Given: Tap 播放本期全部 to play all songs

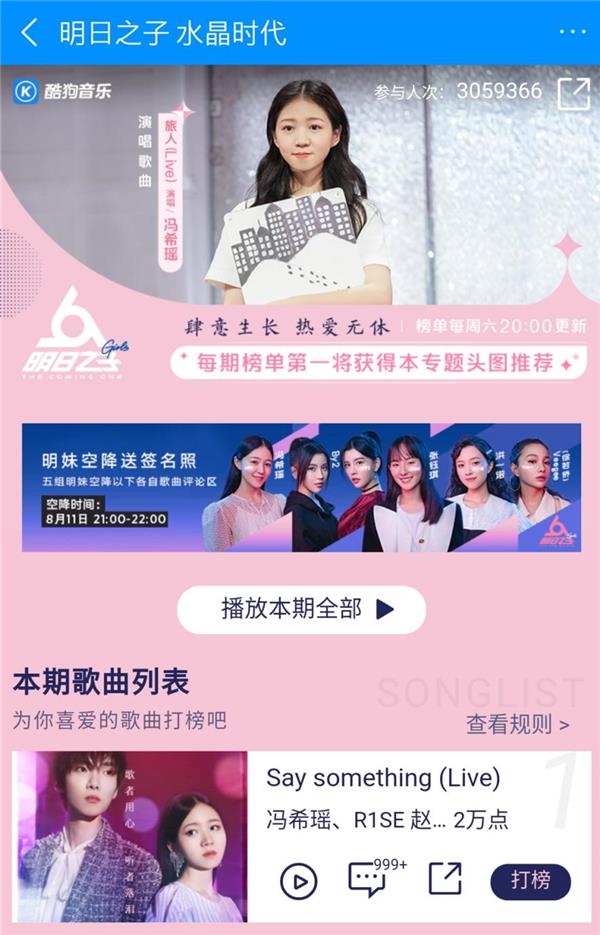Looking at the screenshot, I should 301,609.
